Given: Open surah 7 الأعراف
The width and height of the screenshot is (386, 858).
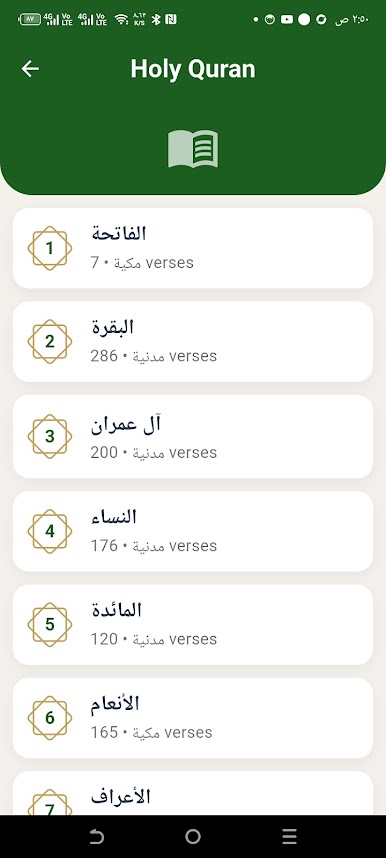Looking at the screenshot, I should click(x=193, y=793).
